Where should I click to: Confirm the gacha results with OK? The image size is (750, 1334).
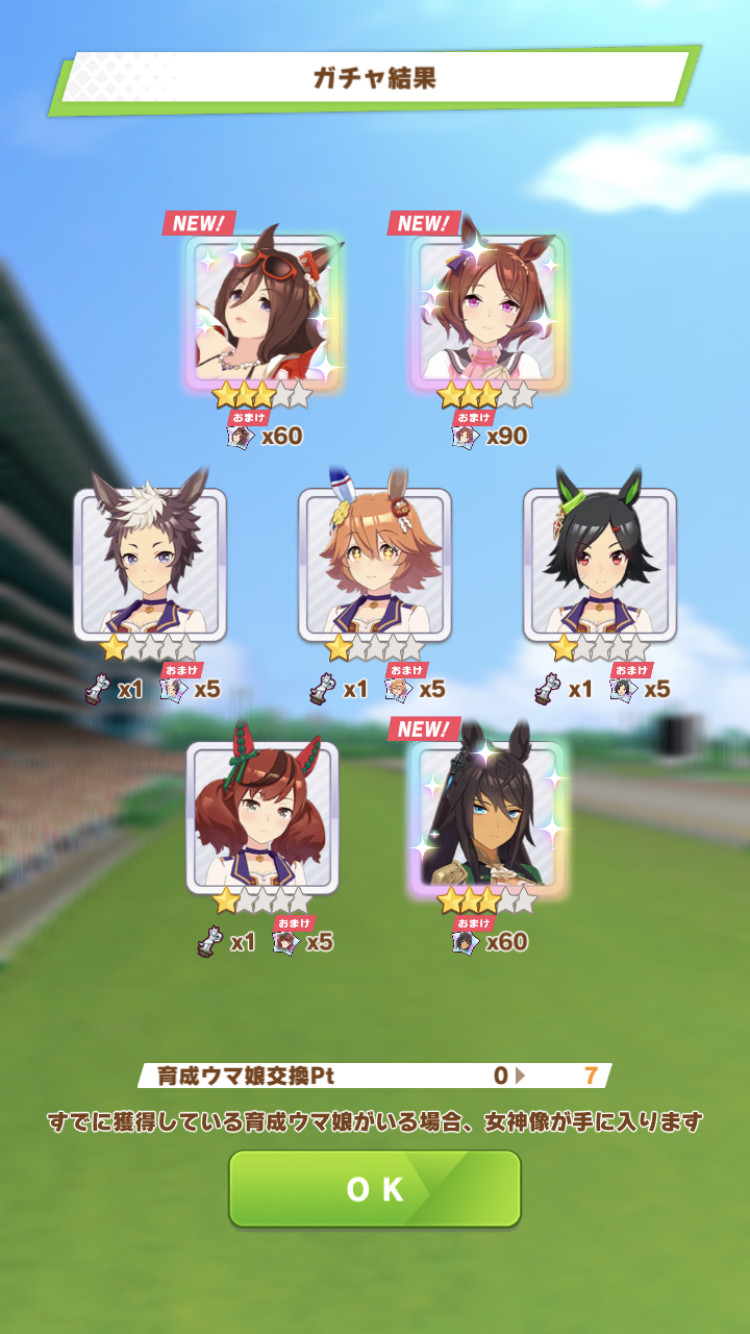(x=375, y=1188)
